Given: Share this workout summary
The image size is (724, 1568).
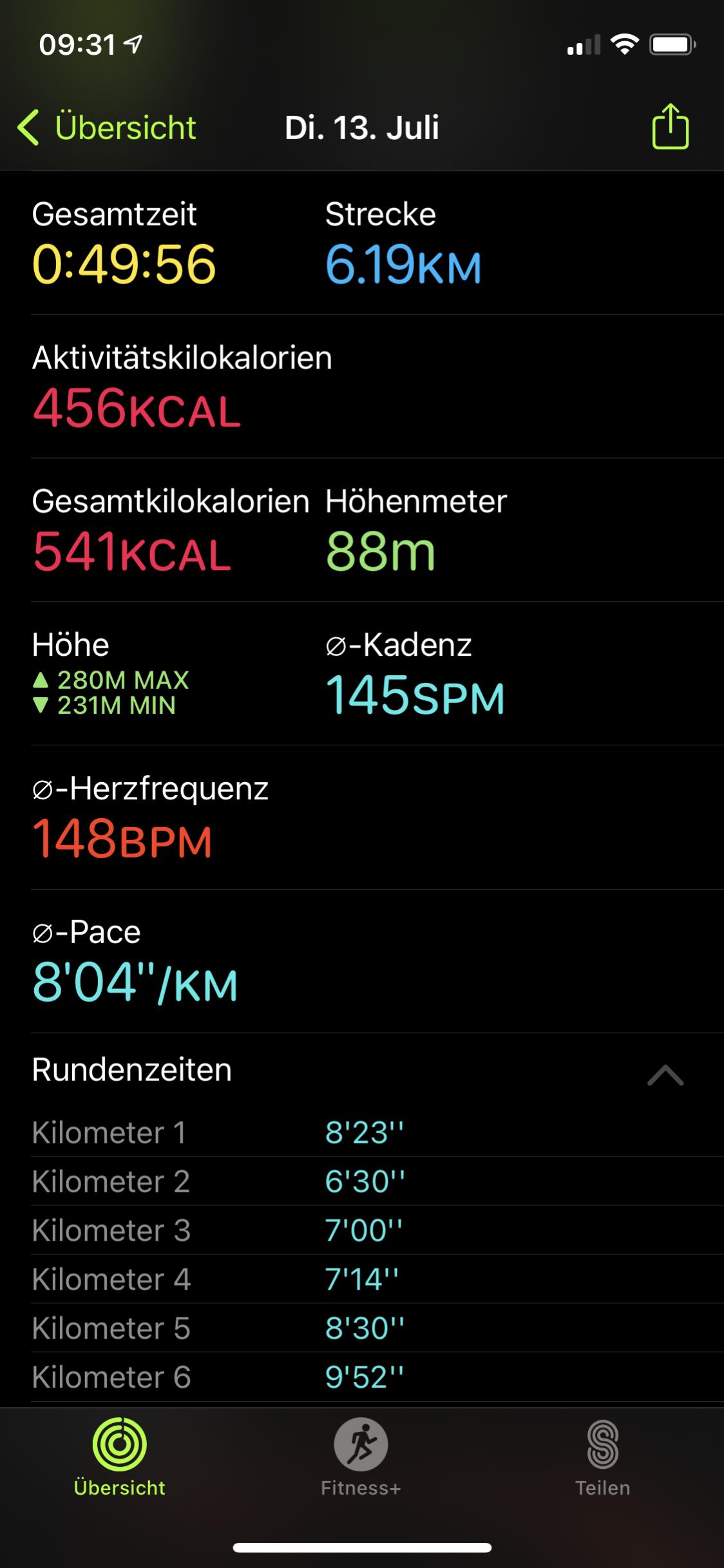Looking at the screenshot, I should pyautogui.click(x=670, y=127).
